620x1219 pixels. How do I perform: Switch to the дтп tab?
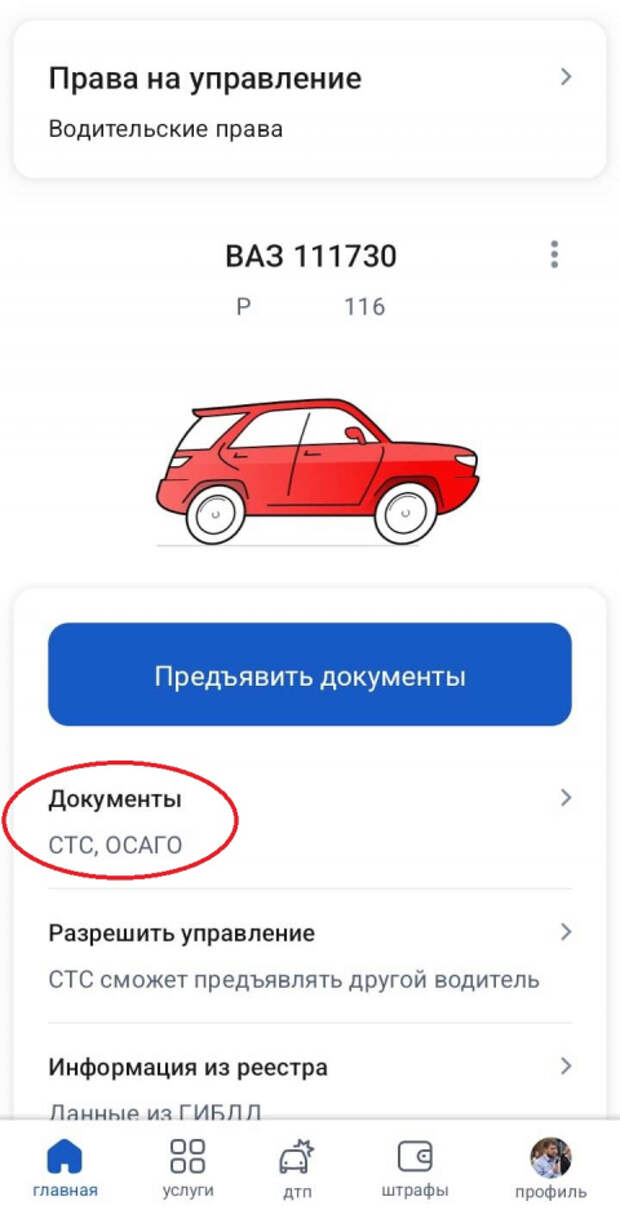pos(296,1168)
